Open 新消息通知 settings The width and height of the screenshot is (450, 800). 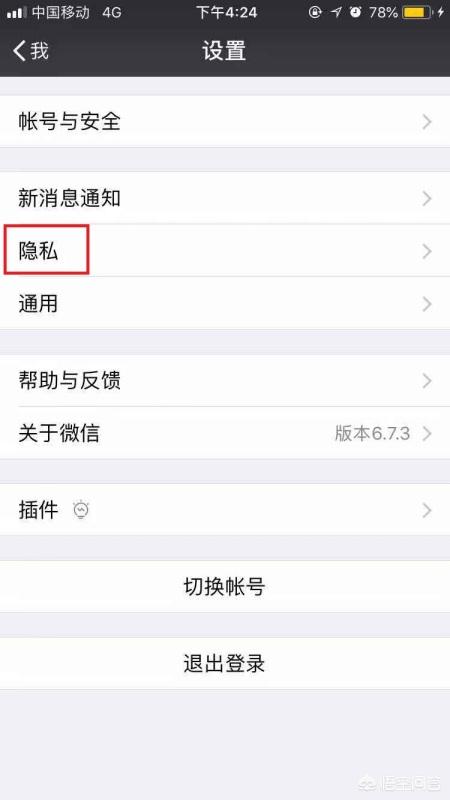pyautogui.click(x=225, y=198)
